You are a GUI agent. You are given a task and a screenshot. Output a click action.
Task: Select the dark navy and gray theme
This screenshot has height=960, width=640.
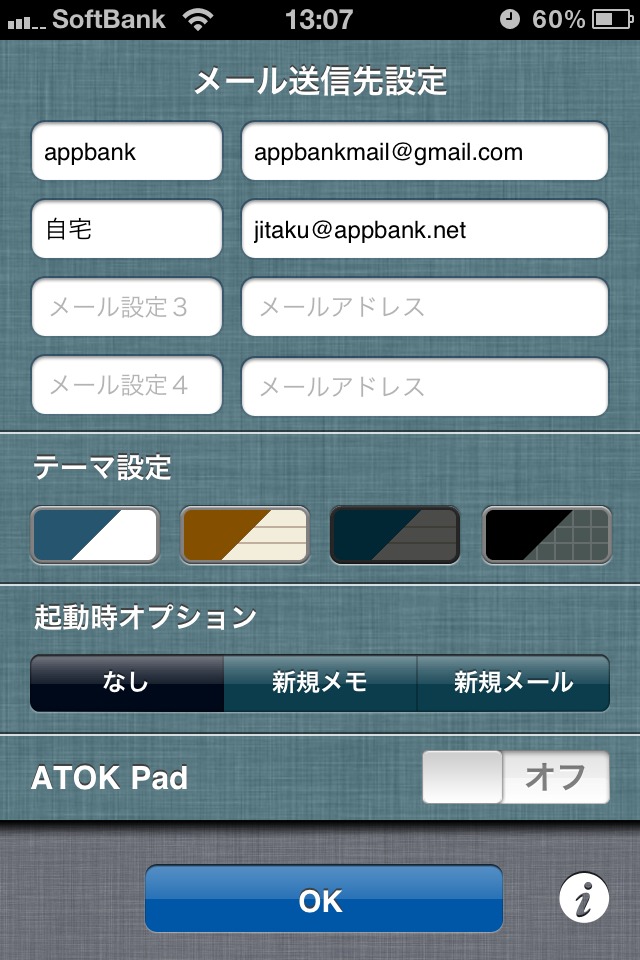point(395,536)
